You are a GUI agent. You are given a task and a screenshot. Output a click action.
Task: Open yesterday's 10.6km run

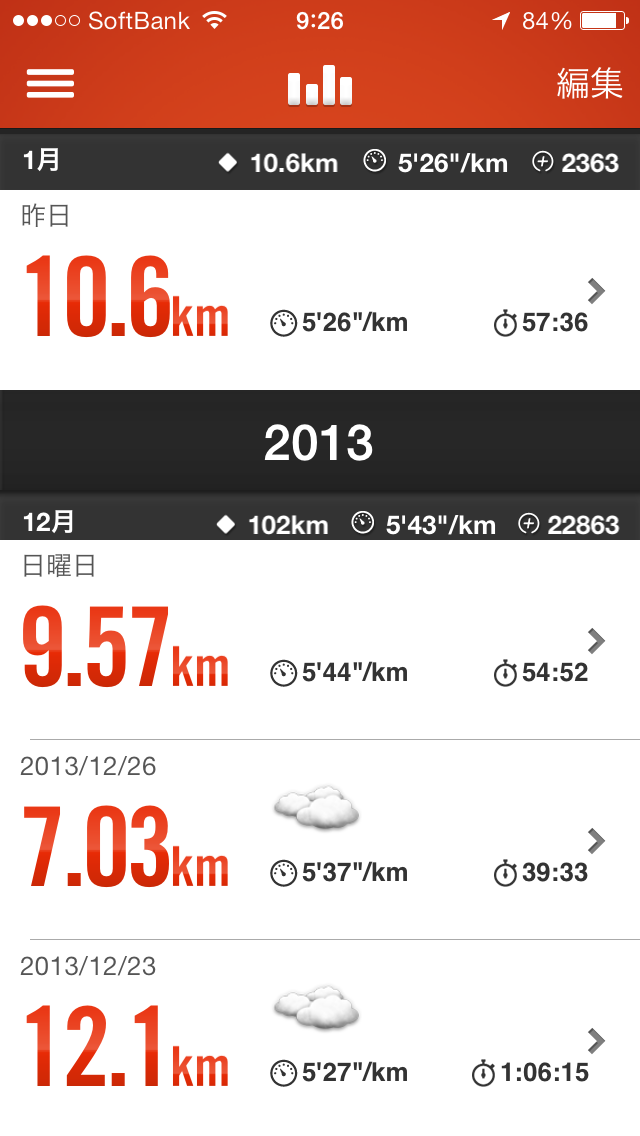point(320,290)
